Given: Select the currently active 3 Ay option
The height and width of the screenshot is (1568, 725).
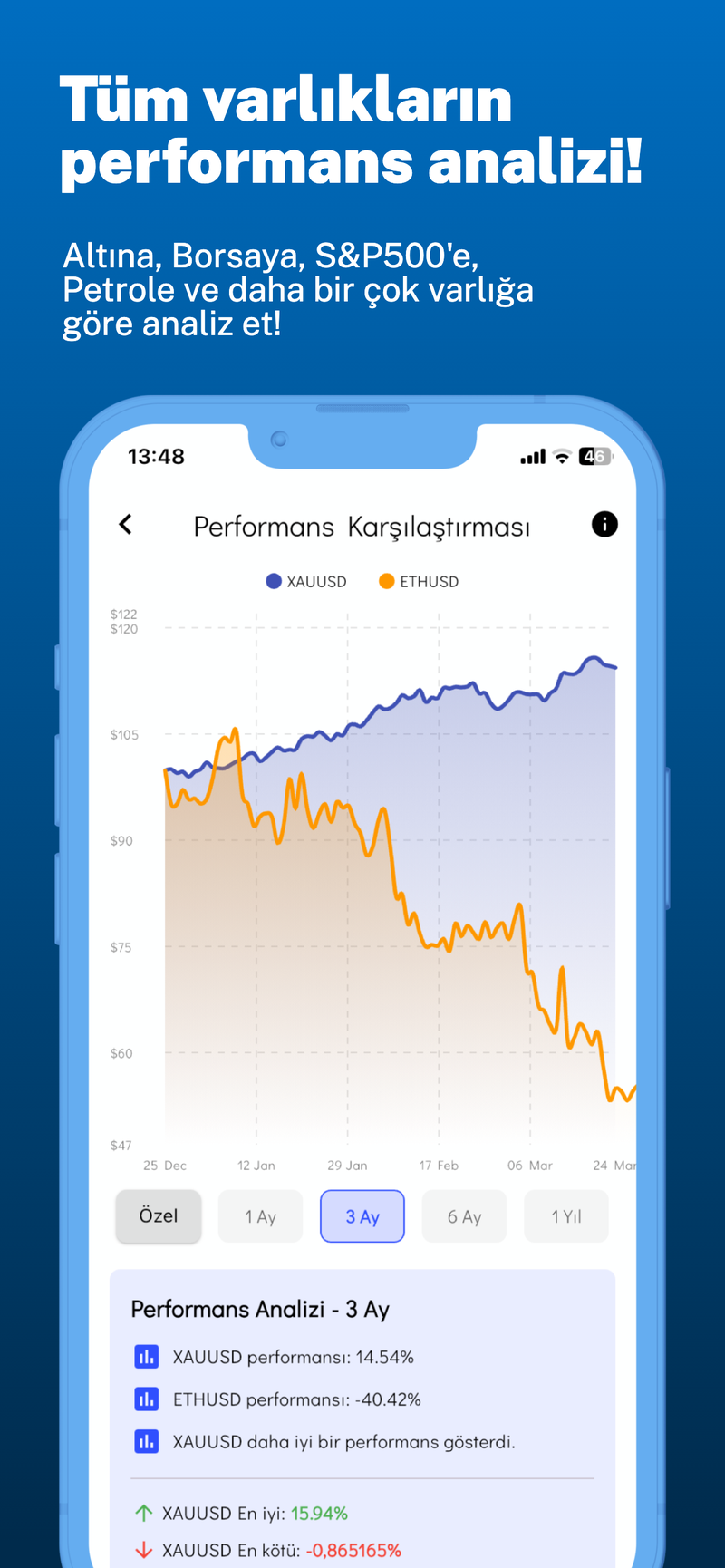Looking at the screenshot, I should tap(362, 1216).
